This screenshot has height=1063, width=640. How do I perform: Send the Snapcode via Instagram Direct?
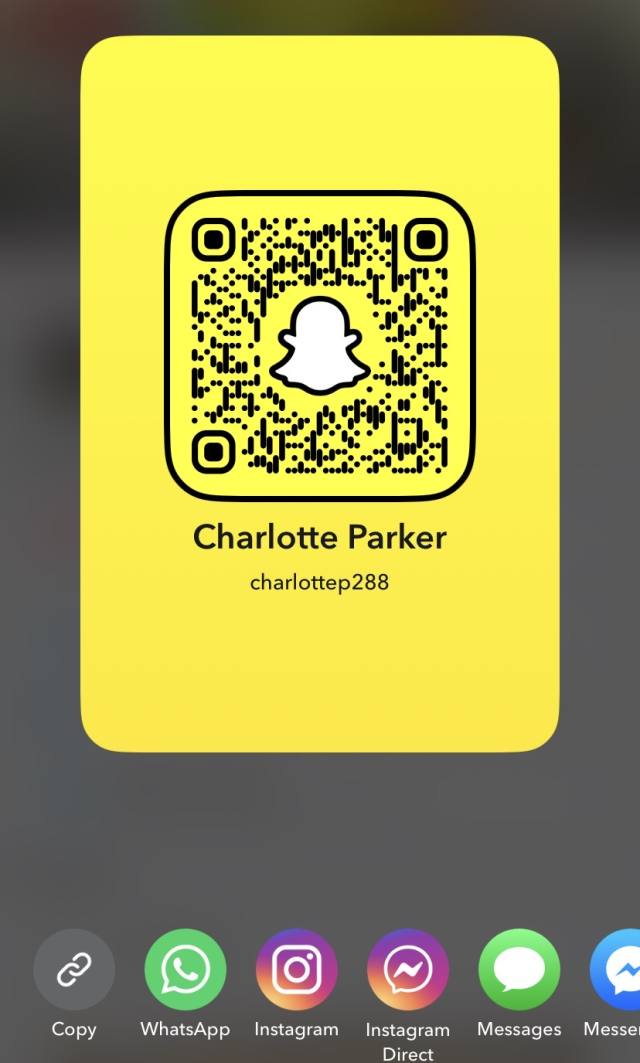click(408, 969)
